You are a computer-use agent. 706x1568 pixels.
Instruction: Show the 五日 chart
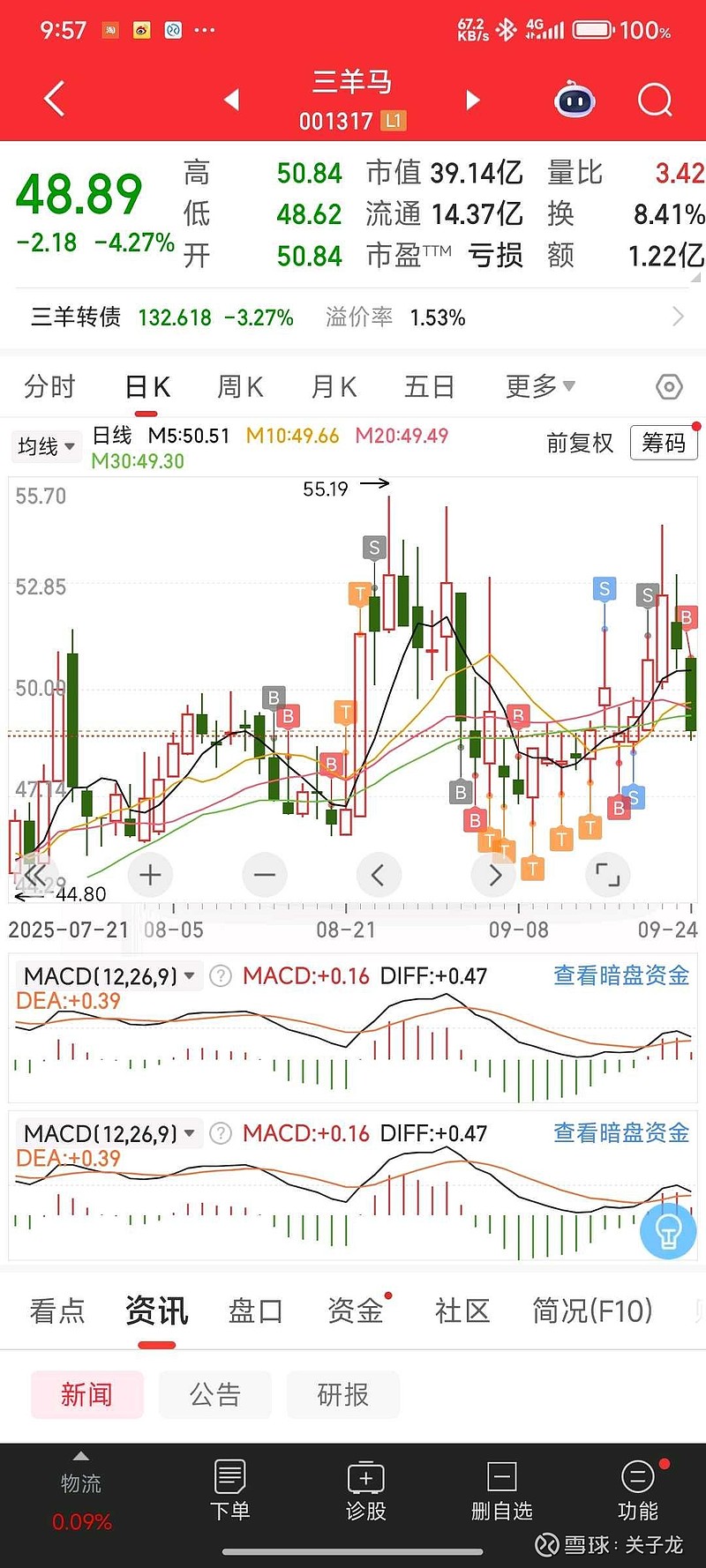429,386
